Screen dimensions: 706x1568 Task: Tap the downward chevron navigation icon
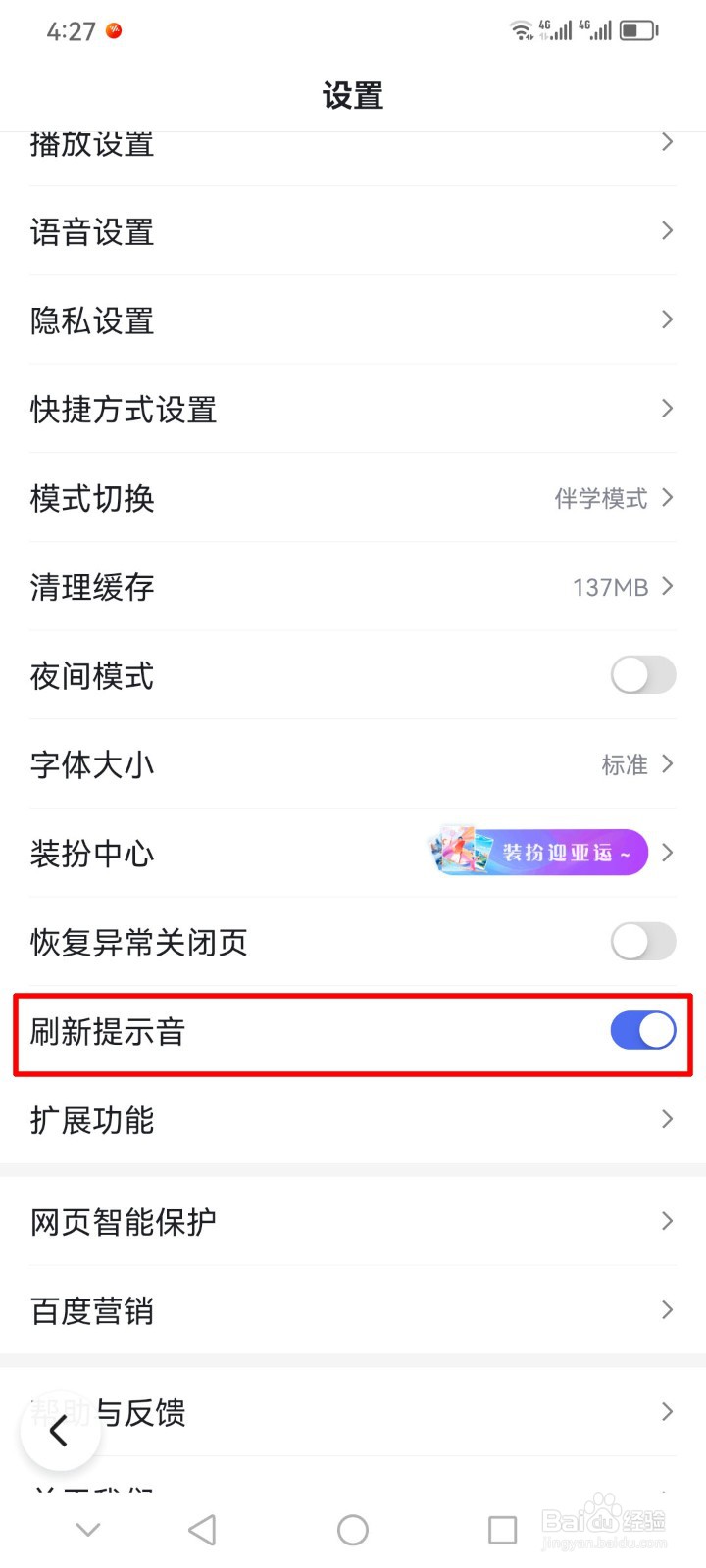(x=88, y=1528)
